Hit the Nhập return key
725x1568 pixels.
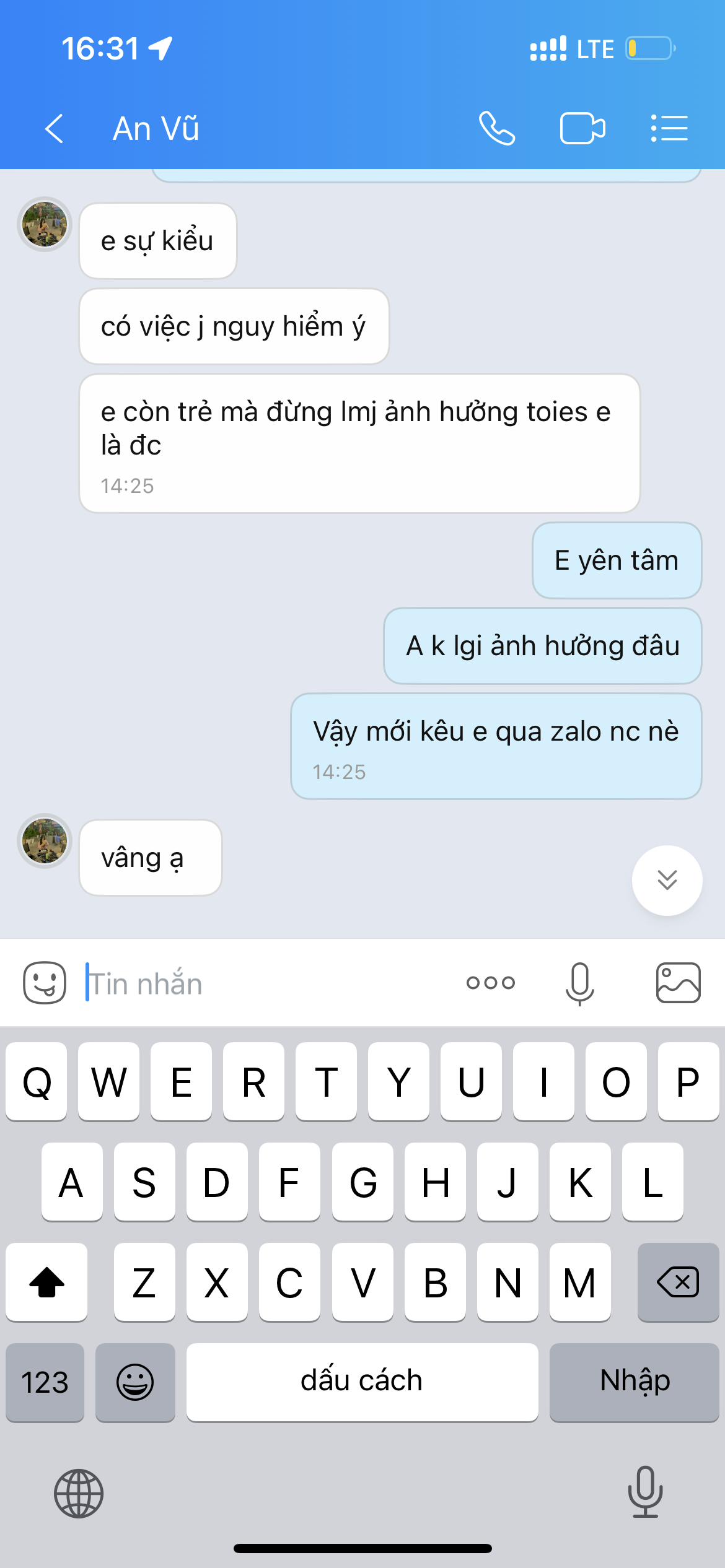click(x=634, y=1382)
